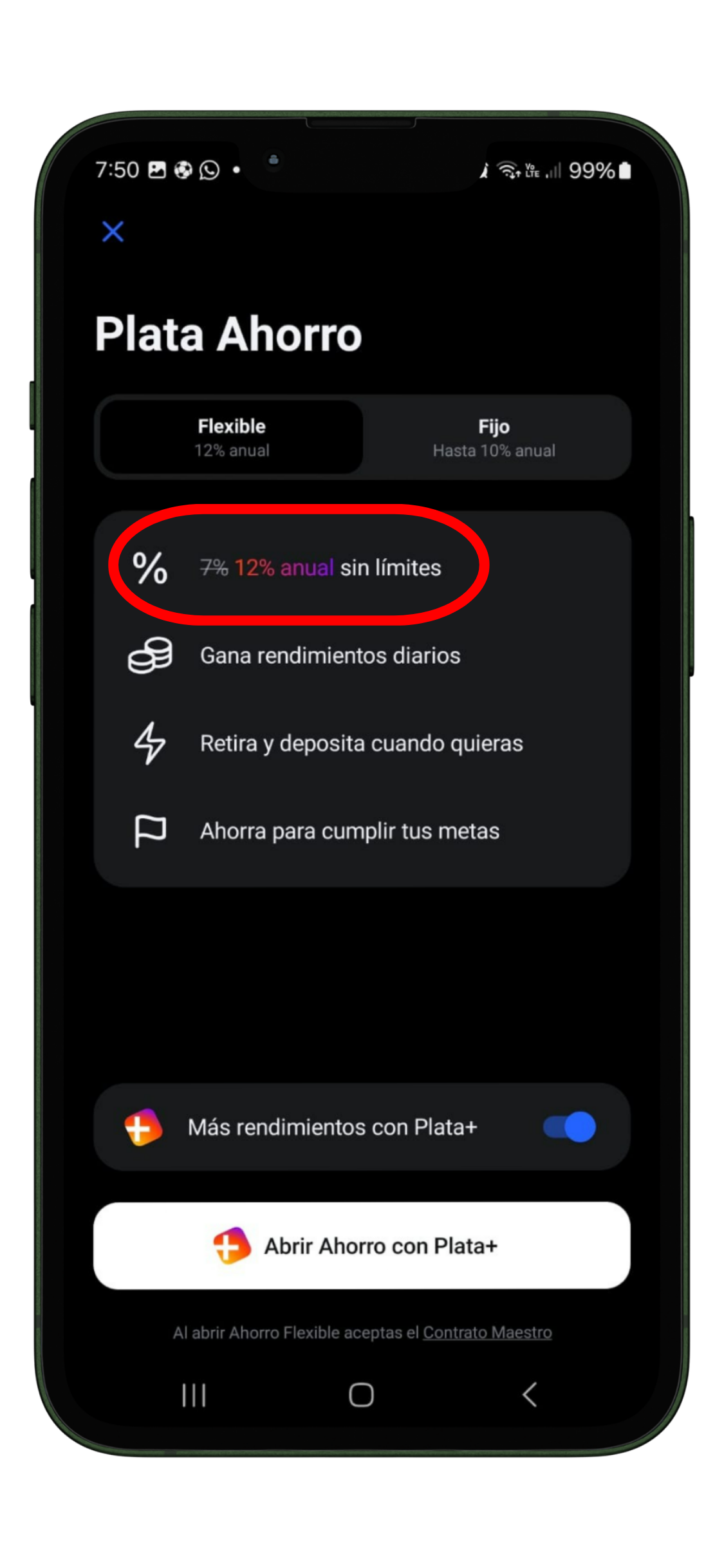Click the soccer ball icon in the status bar
The height and width of the screenshot is (1568, 724).
click(x=182, y=169)
